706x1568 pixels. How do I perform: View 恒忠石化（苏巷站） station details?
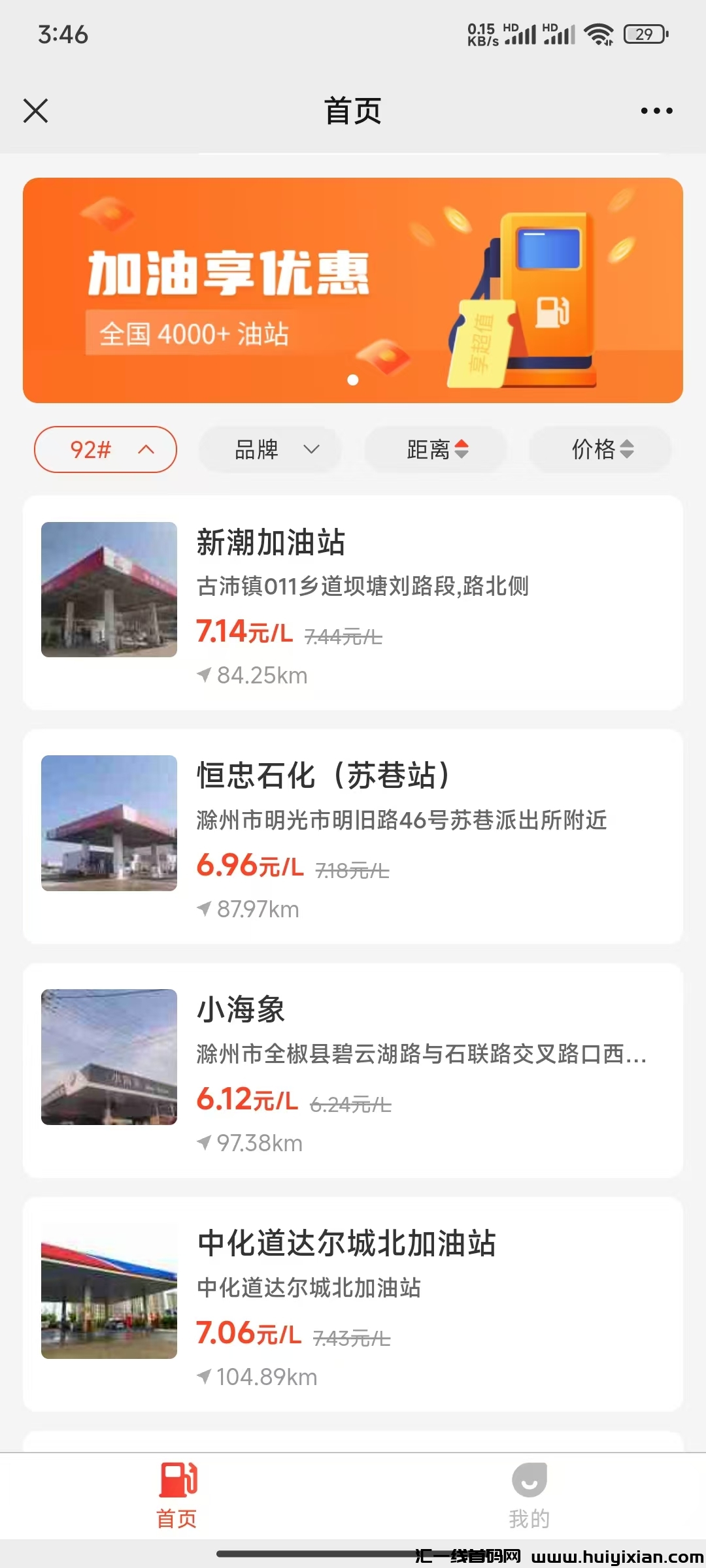point(353,836)
